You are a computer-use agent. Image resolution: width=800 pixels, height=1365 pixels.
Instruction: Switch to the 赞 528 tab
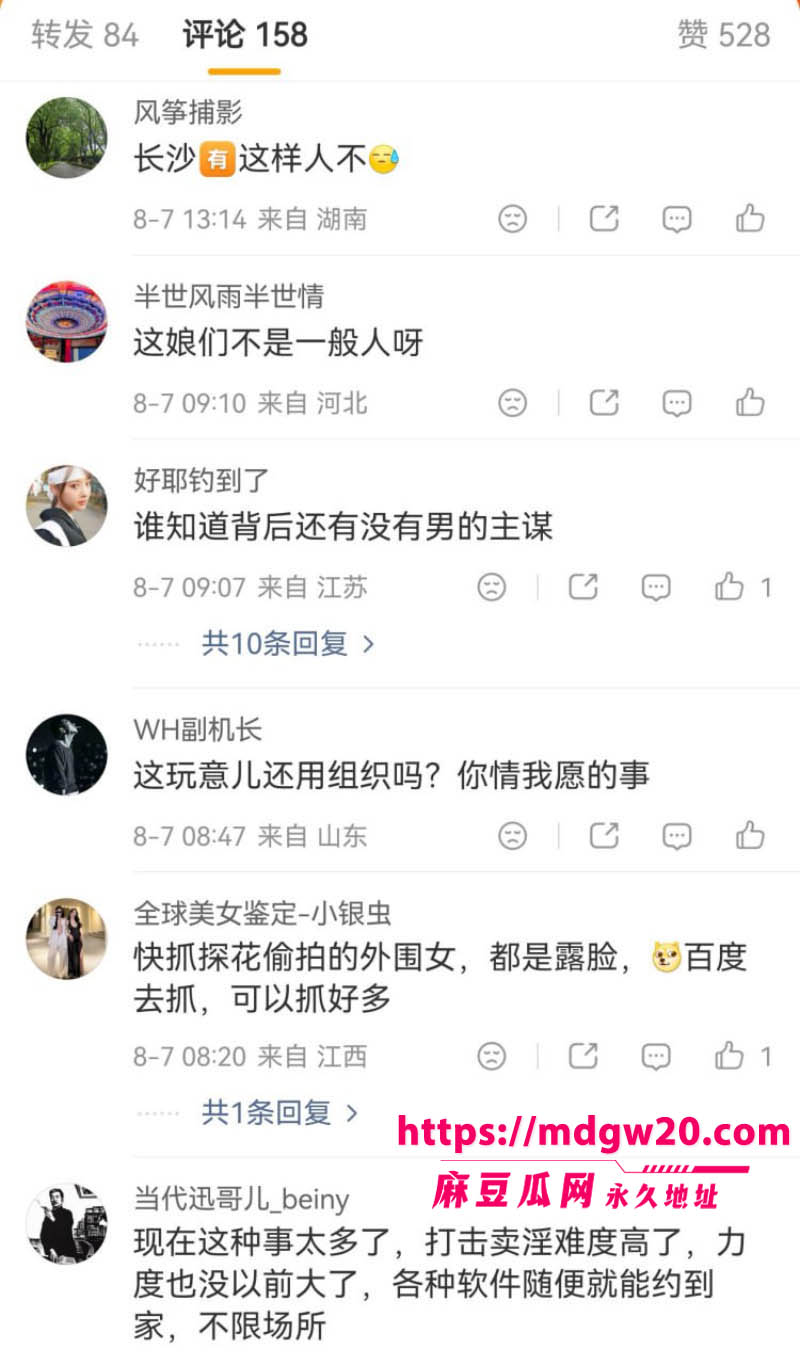pos(724,36)
